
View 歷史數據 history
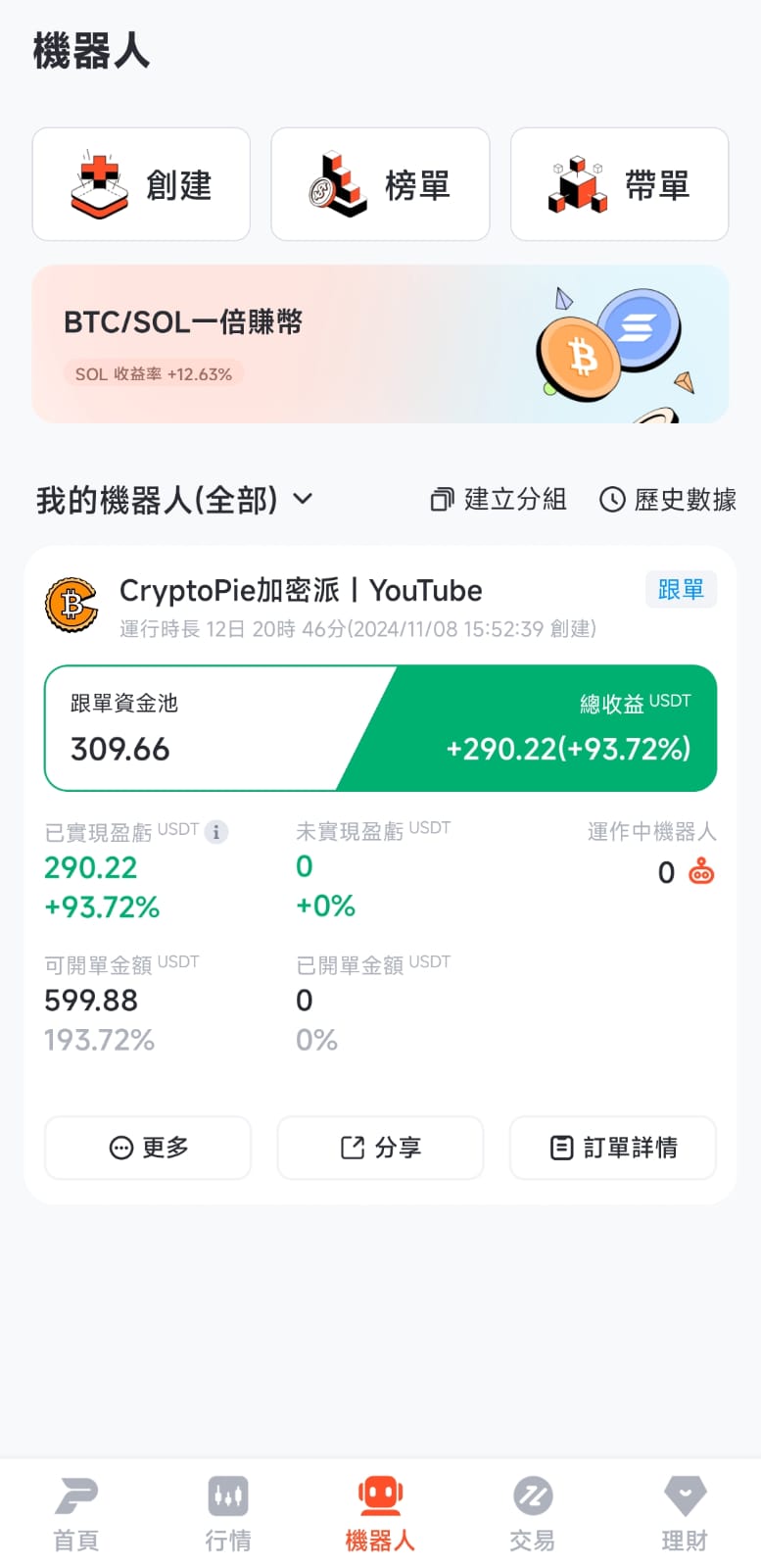pyautogui.click(x=668, y=500)
